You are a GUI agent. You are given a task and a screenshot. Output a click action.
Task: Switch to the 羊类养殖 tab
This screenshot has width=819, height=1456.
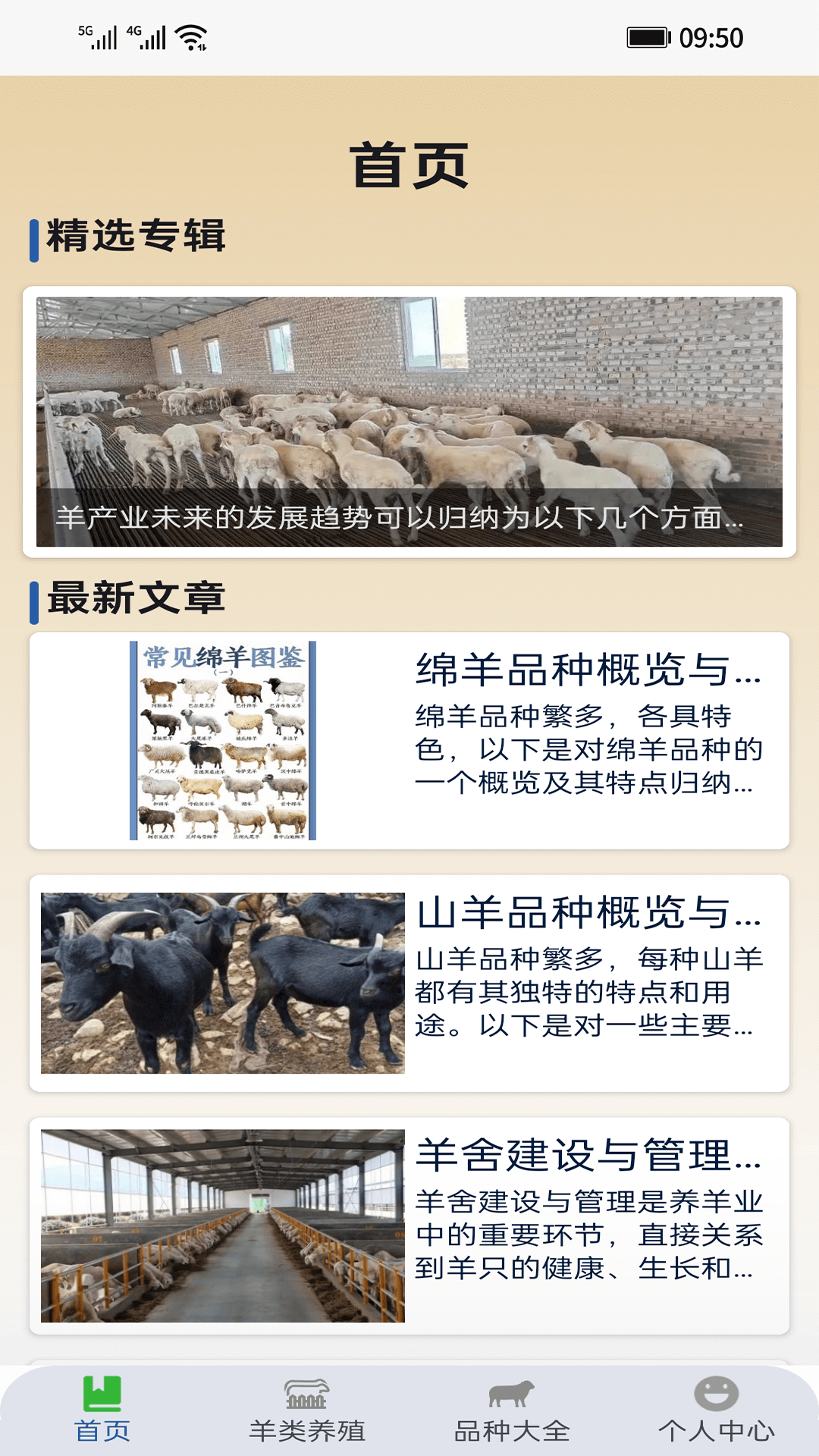307,1410
